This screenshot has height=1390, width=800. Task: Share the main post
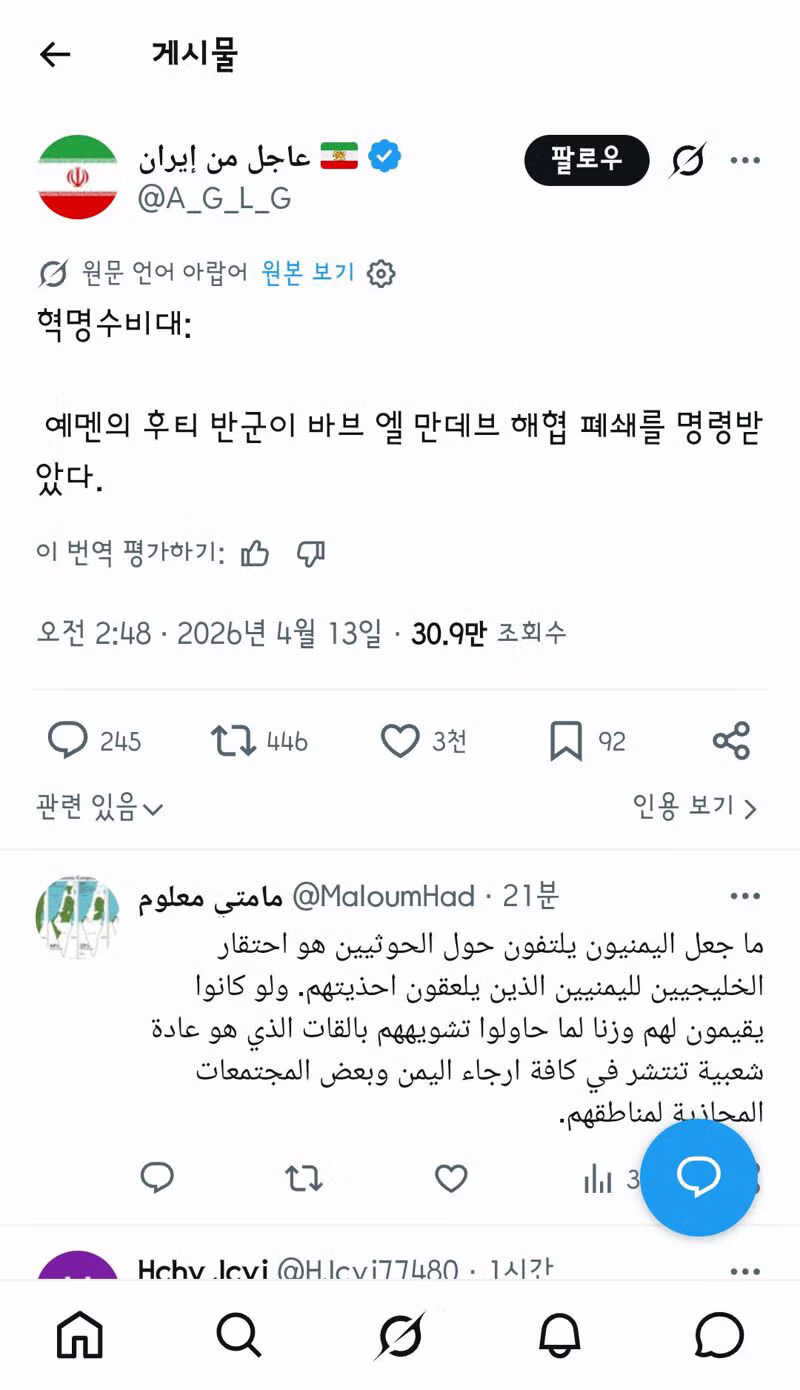731,741
